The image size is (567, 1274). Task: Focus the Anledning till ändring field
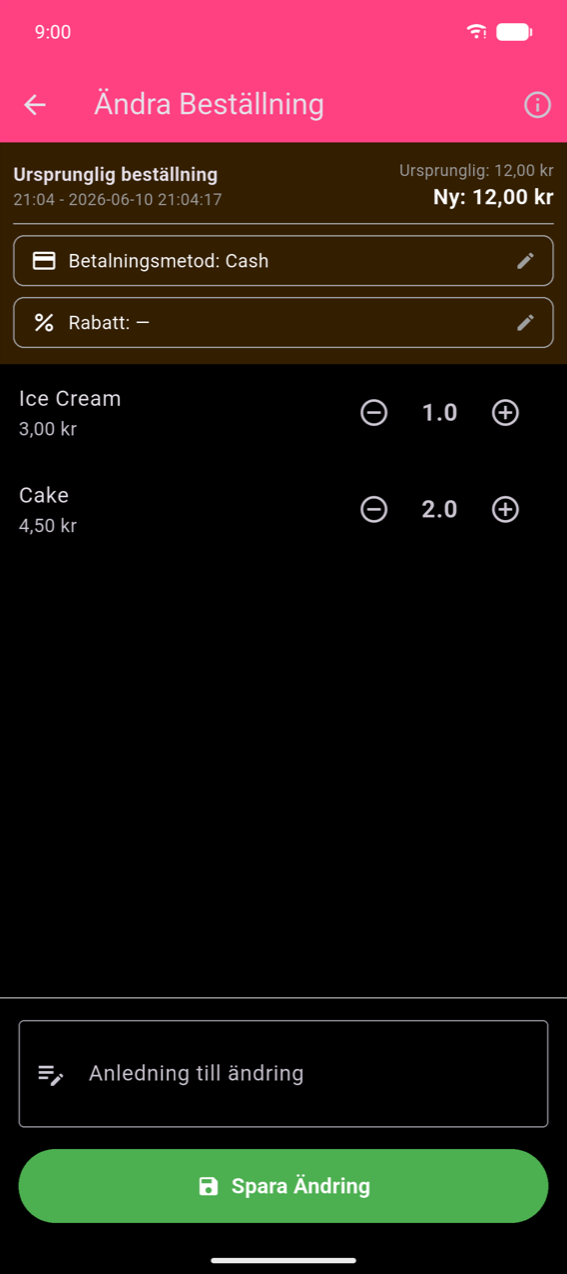pyautogui.click(x=283, y=1073)
